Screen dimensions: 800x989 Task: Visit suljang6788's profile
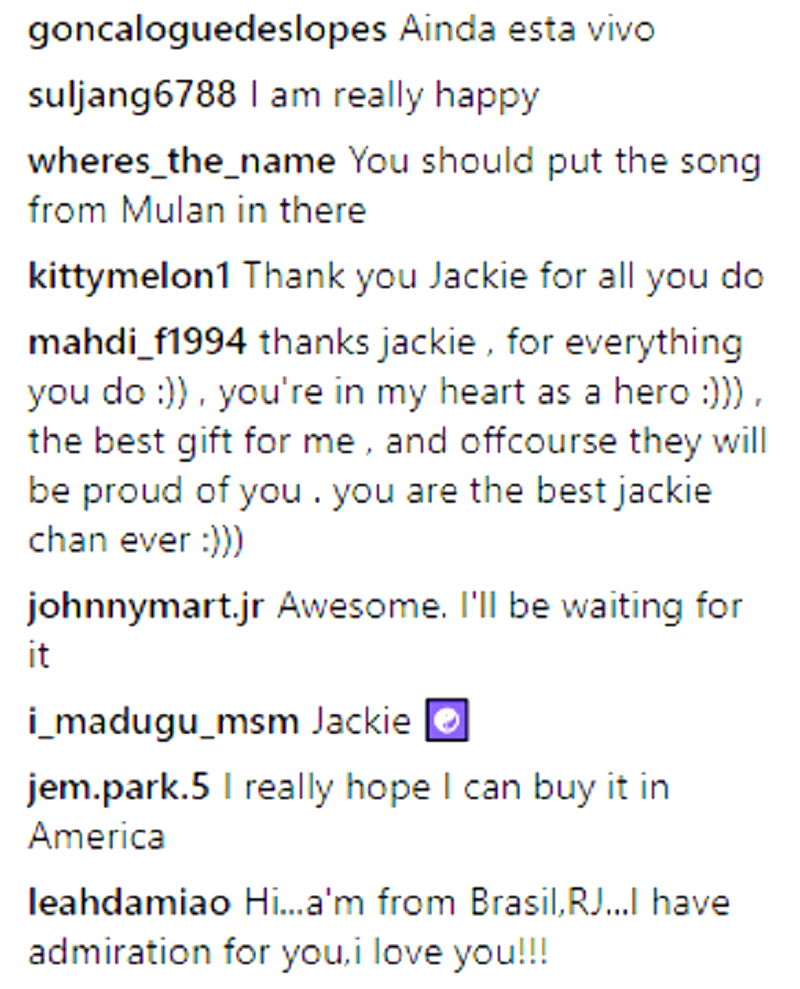[133, 96]
